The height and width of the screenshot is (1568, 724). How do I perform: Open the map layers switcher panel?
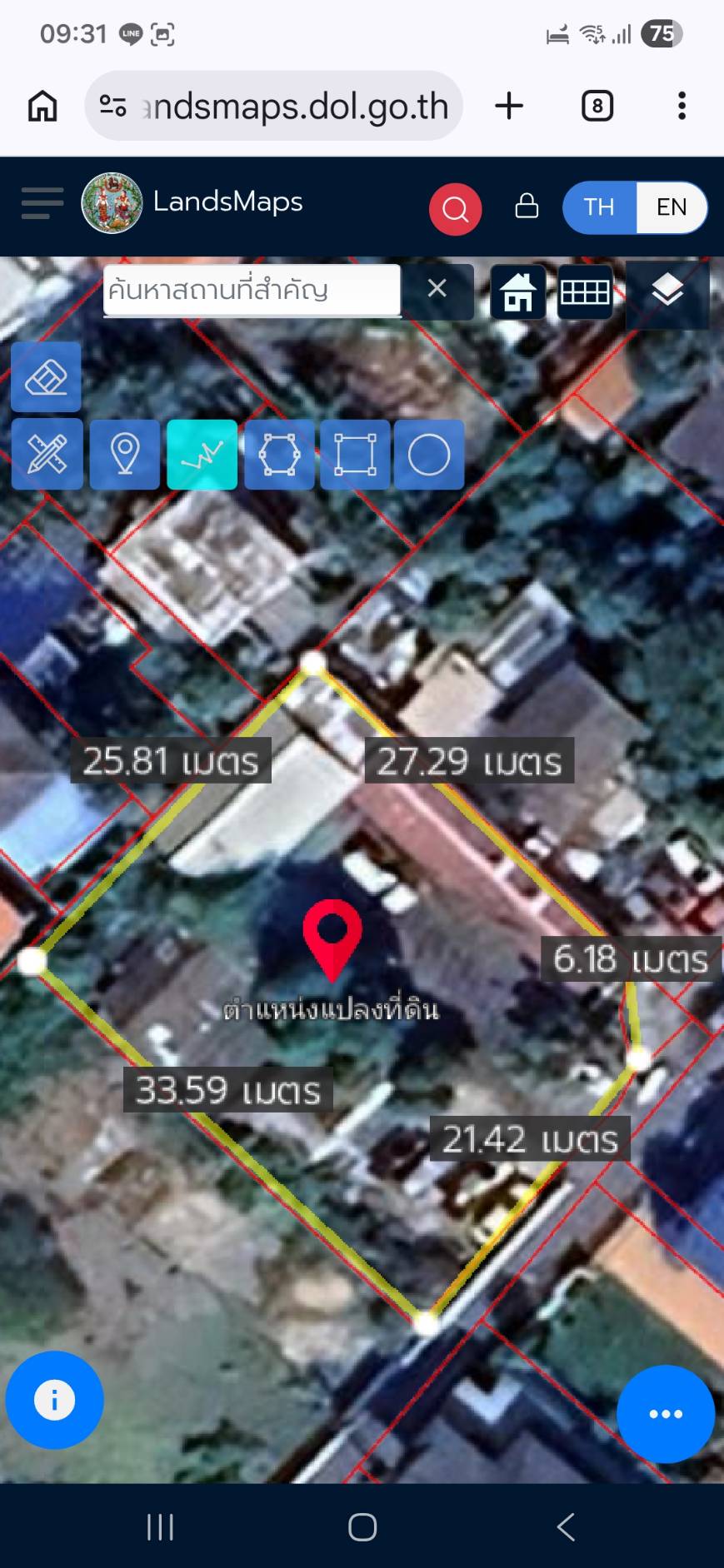[x=666, y=292]
